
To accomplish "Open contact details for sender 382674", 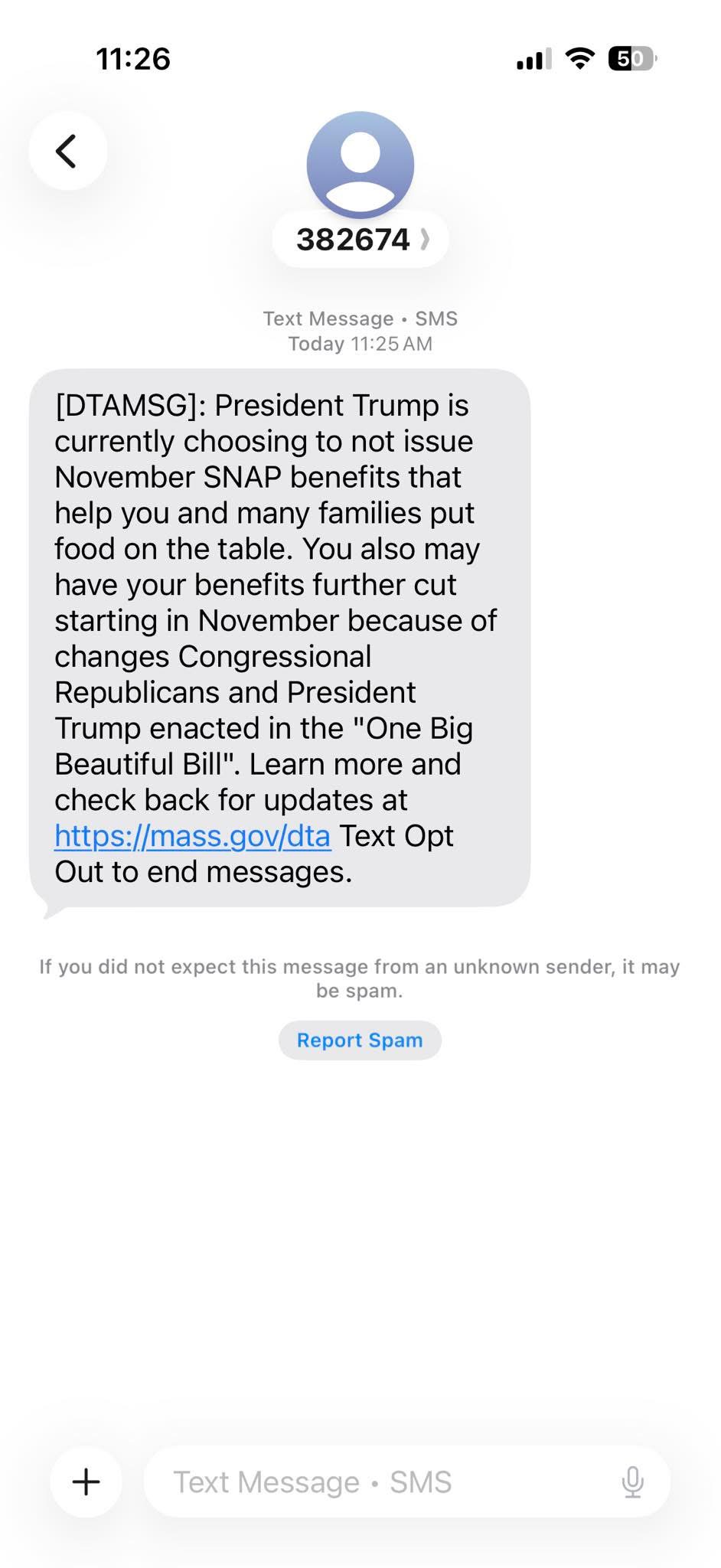I will tap(360, 240).
